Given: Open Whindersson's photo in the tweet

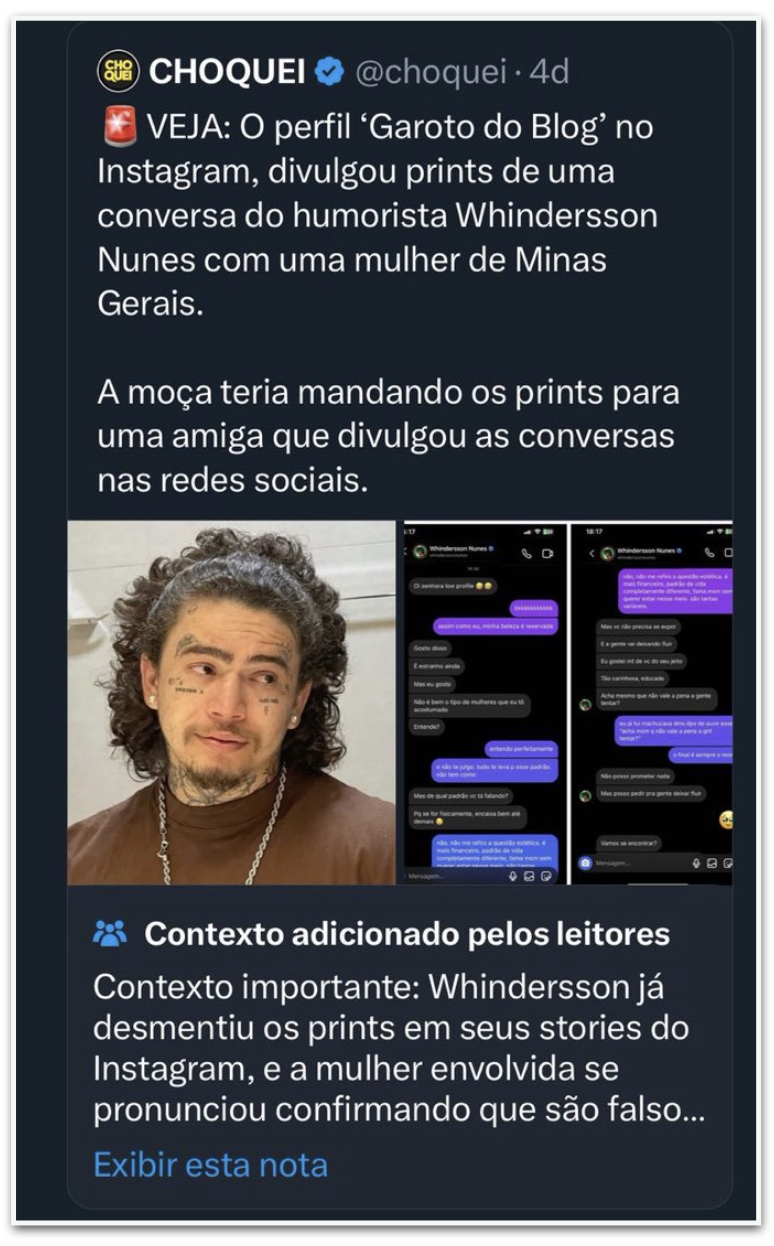Looking at the screenshot, I should 232,702.
